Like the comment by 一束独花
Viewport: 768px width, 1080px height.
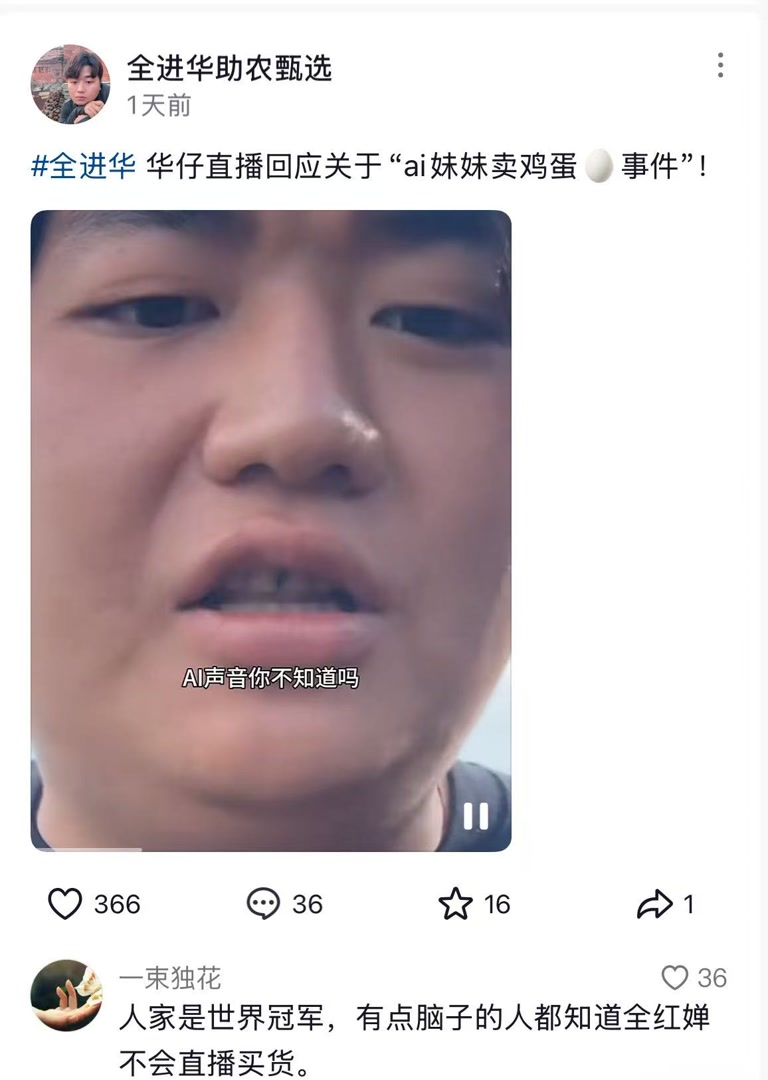(676, 978)
